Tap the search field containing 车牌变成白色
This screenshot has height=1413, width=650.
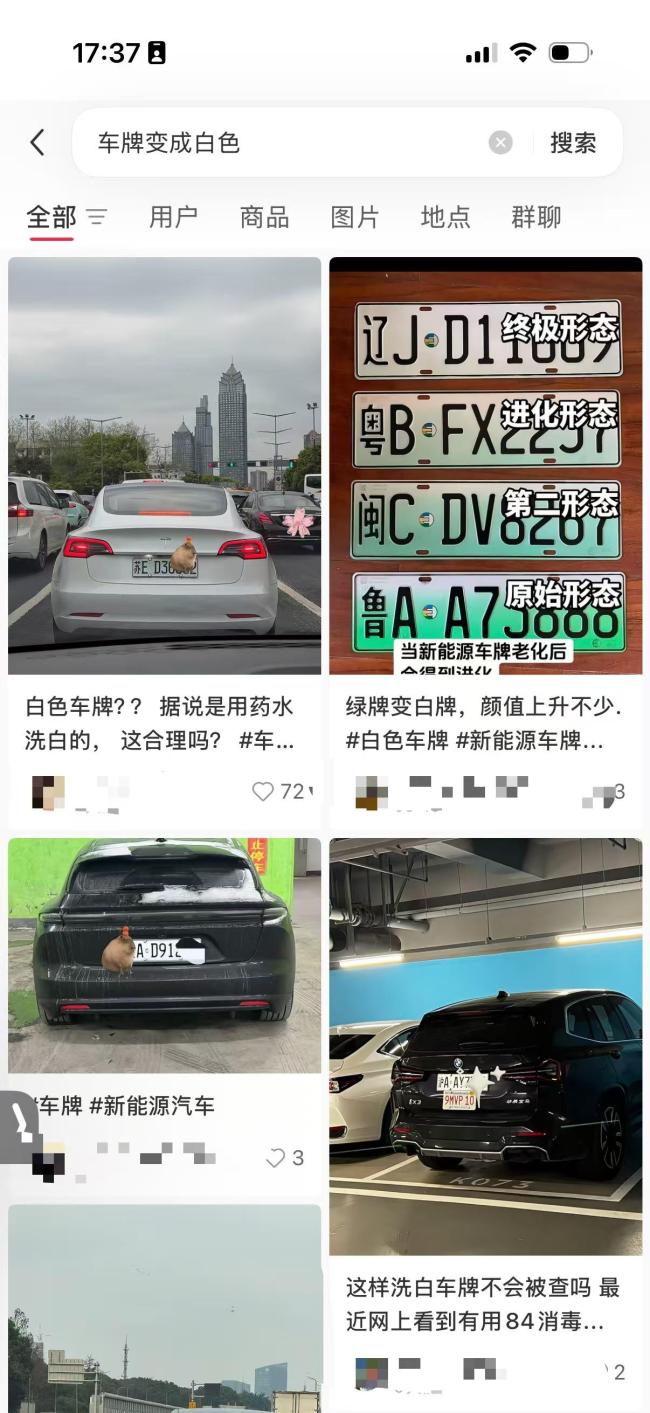(x=280, y=143)
